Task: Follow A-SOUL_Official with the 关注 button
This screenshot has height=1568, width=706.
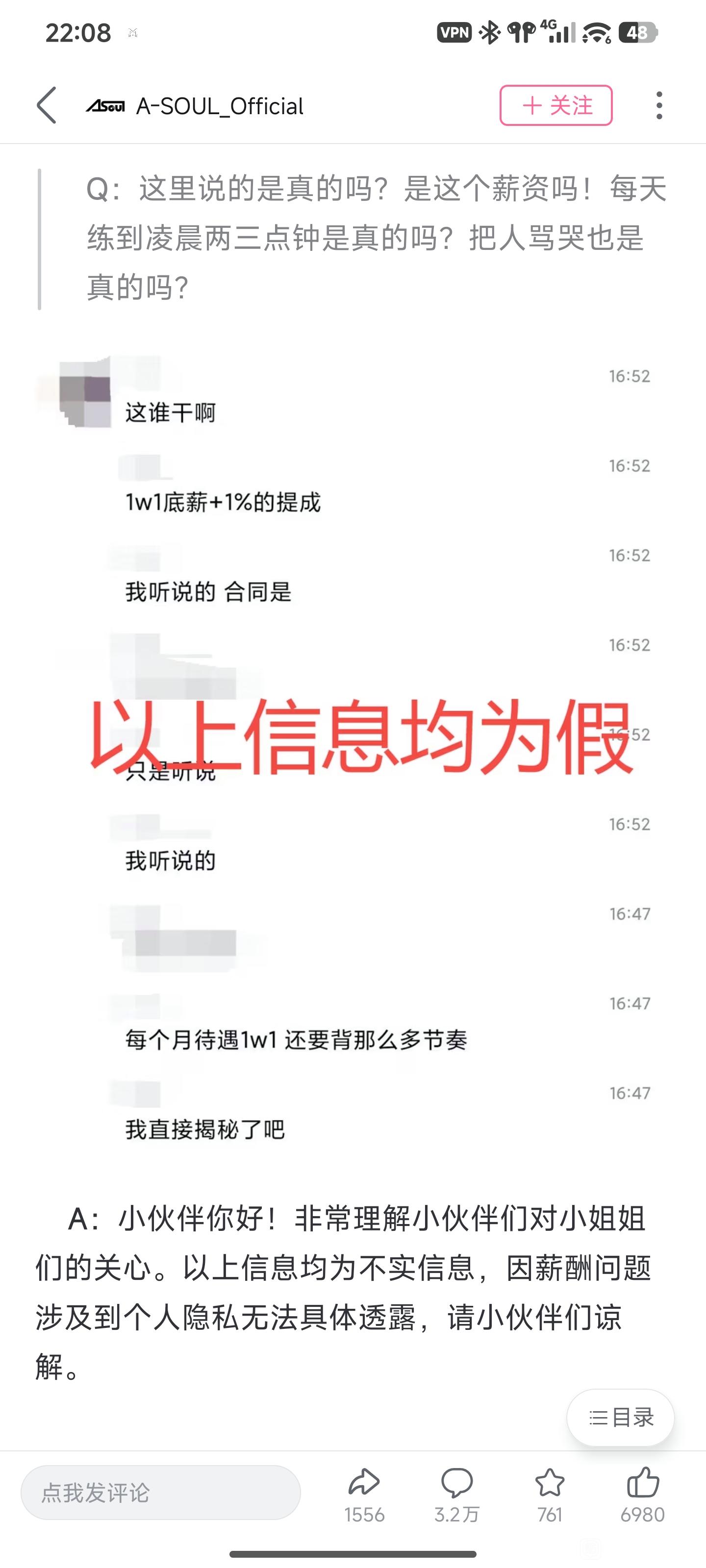Action: point(555,105)
